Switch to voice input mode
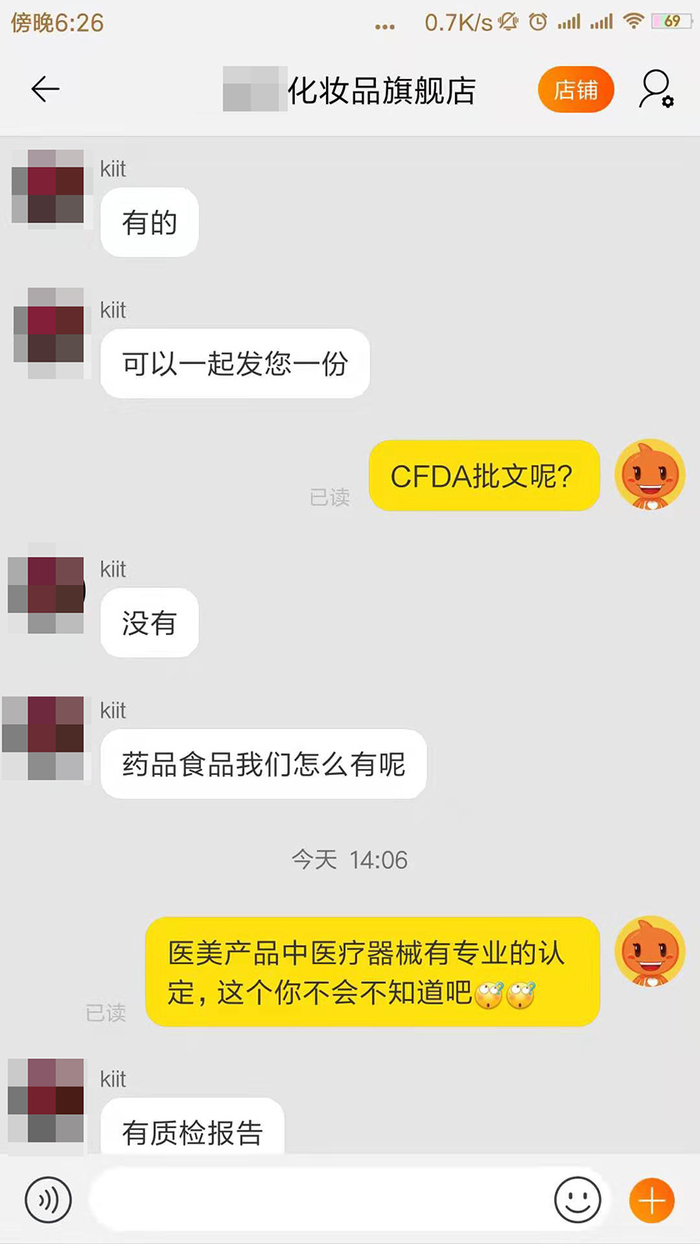Viewport: 700px width, 1244px height. coord(49,1198)
